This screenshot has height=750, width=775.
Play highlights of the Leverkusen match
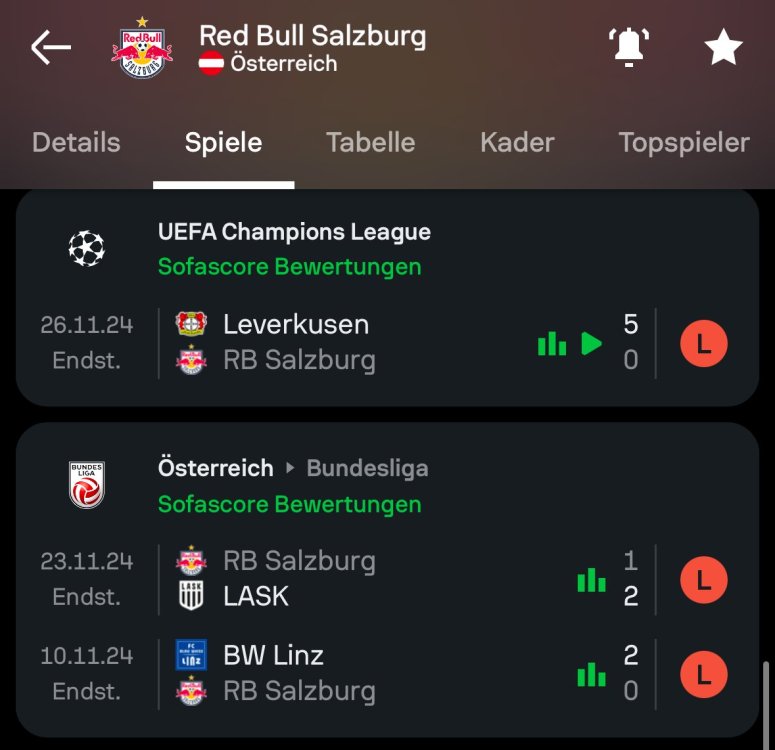(592, 344)
